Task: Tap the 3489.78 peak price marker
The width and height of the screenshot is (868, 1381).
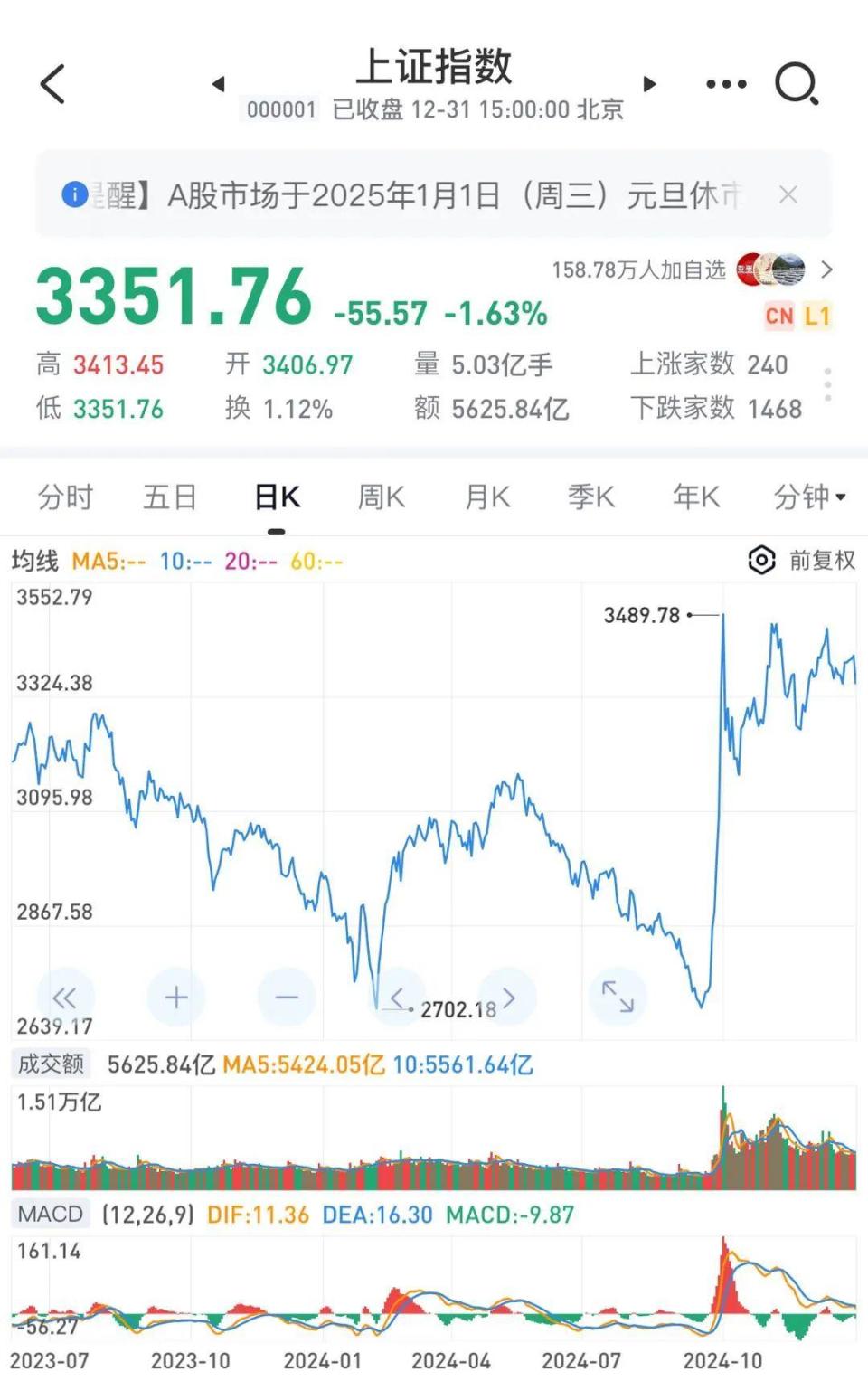Action: (x=644, y=614)
